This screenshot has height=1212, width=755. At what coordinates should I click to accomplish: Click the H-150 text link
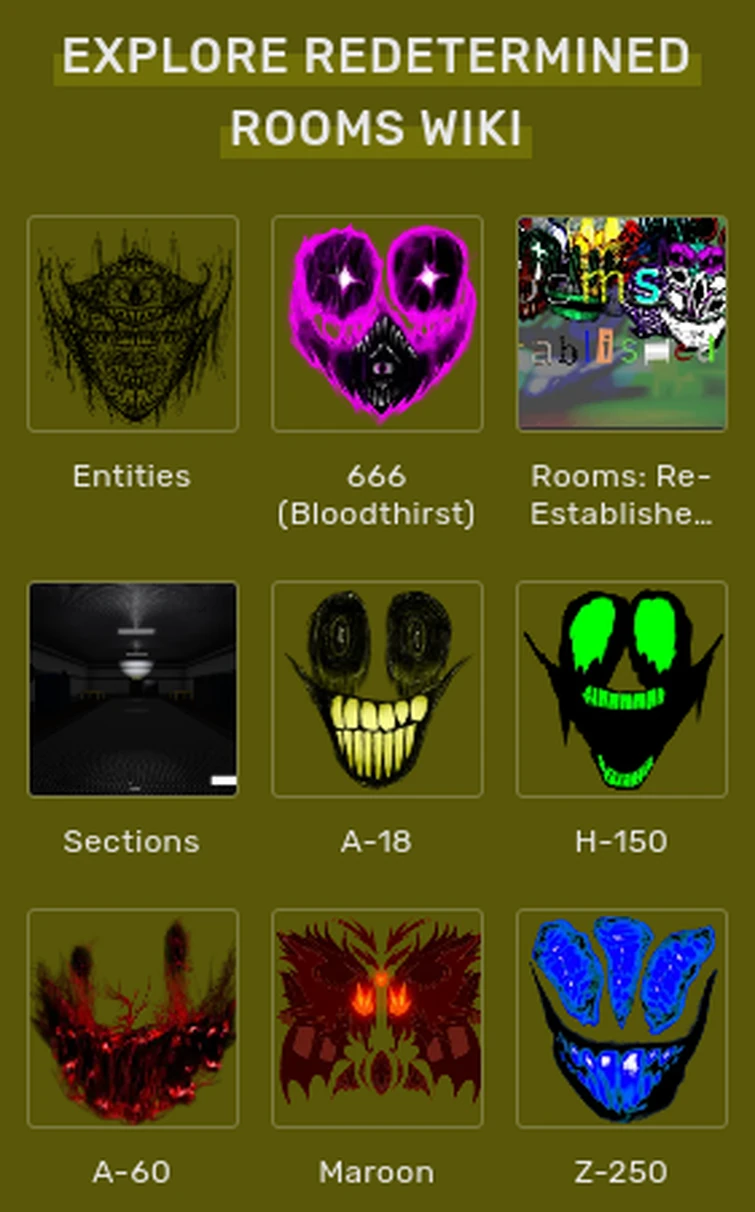621,843
